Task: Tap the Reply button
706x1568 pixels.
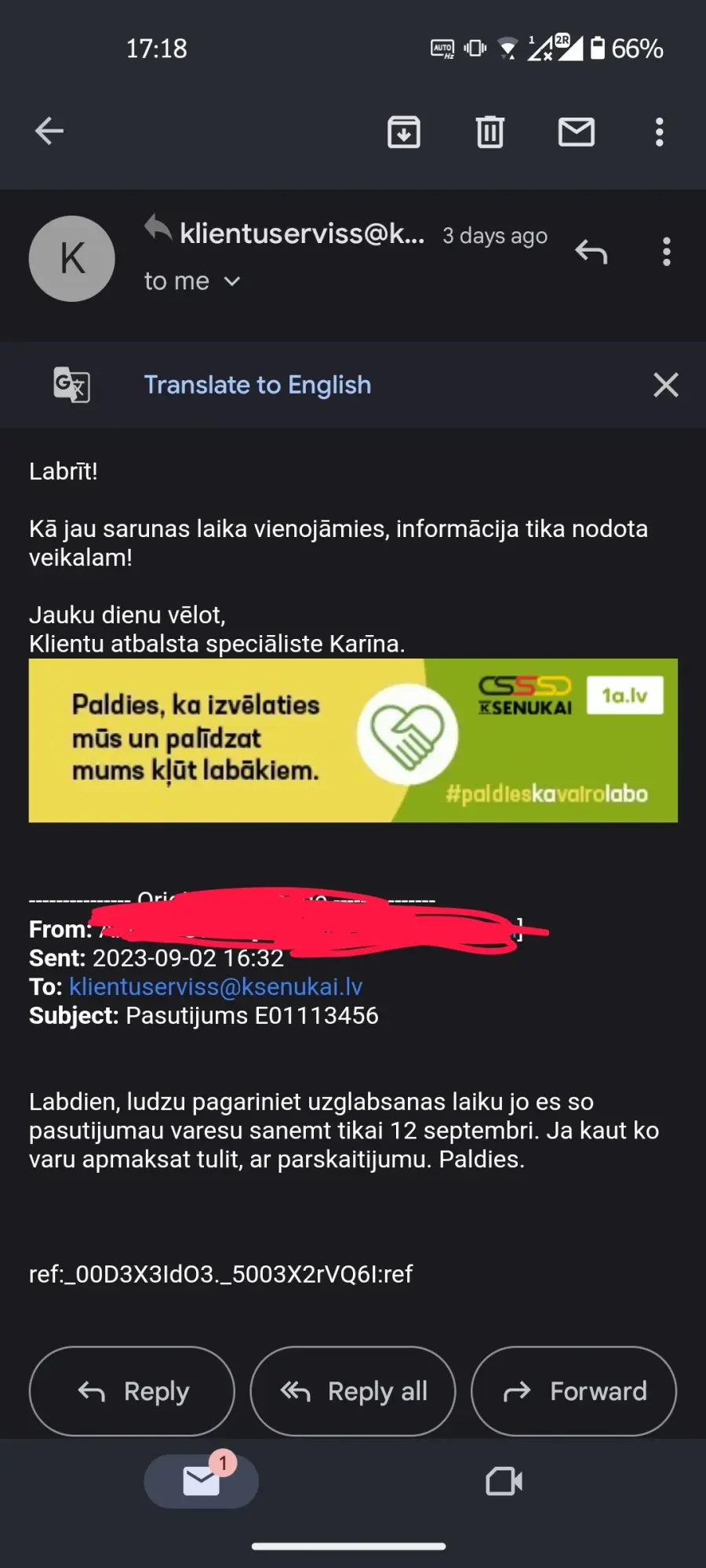Action: point(132,1391)
